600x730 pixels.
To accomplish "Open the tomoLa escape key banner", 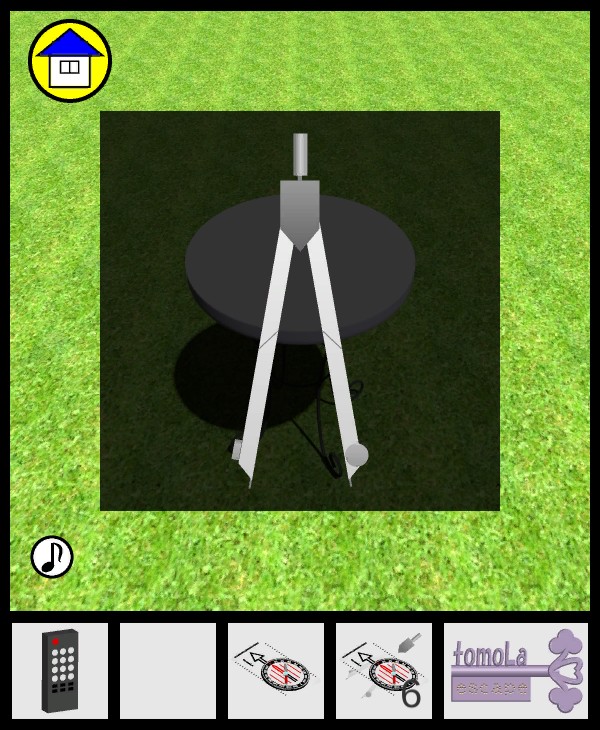I will [516, 671].
